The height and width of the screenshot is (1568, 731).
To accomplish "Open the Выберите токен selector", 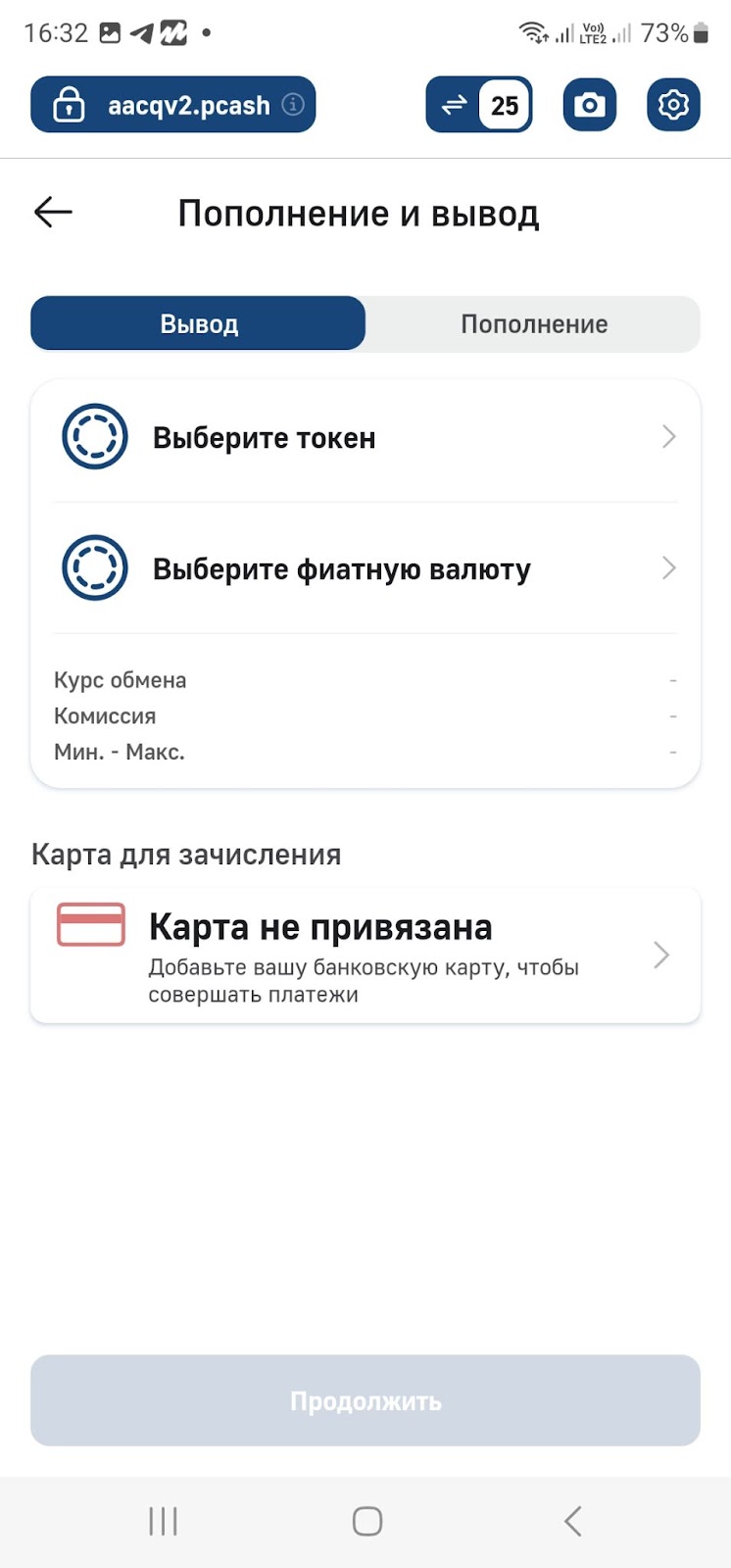I will [x=365, y=437].
